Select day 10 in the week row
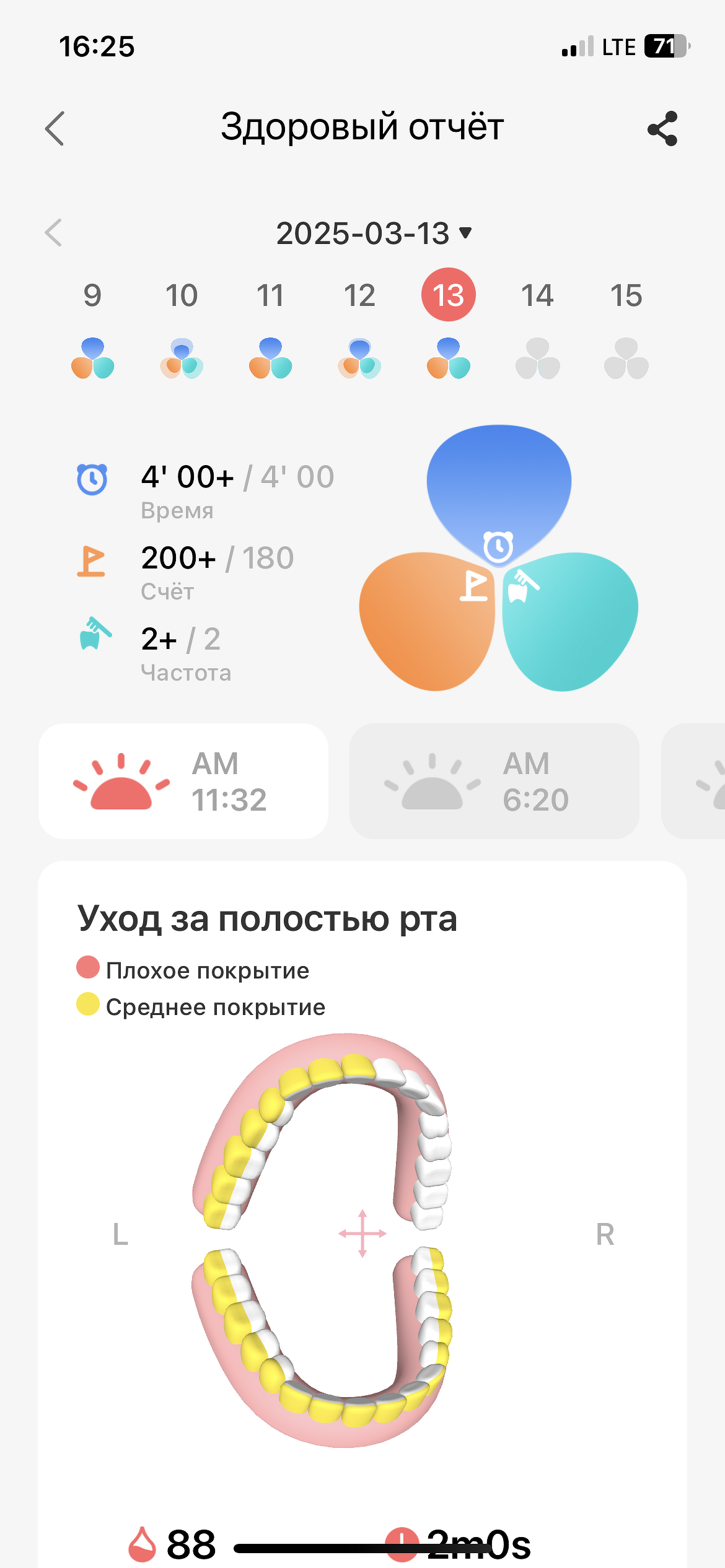Viewport: 725px width, 1568px height. (182, 295)
